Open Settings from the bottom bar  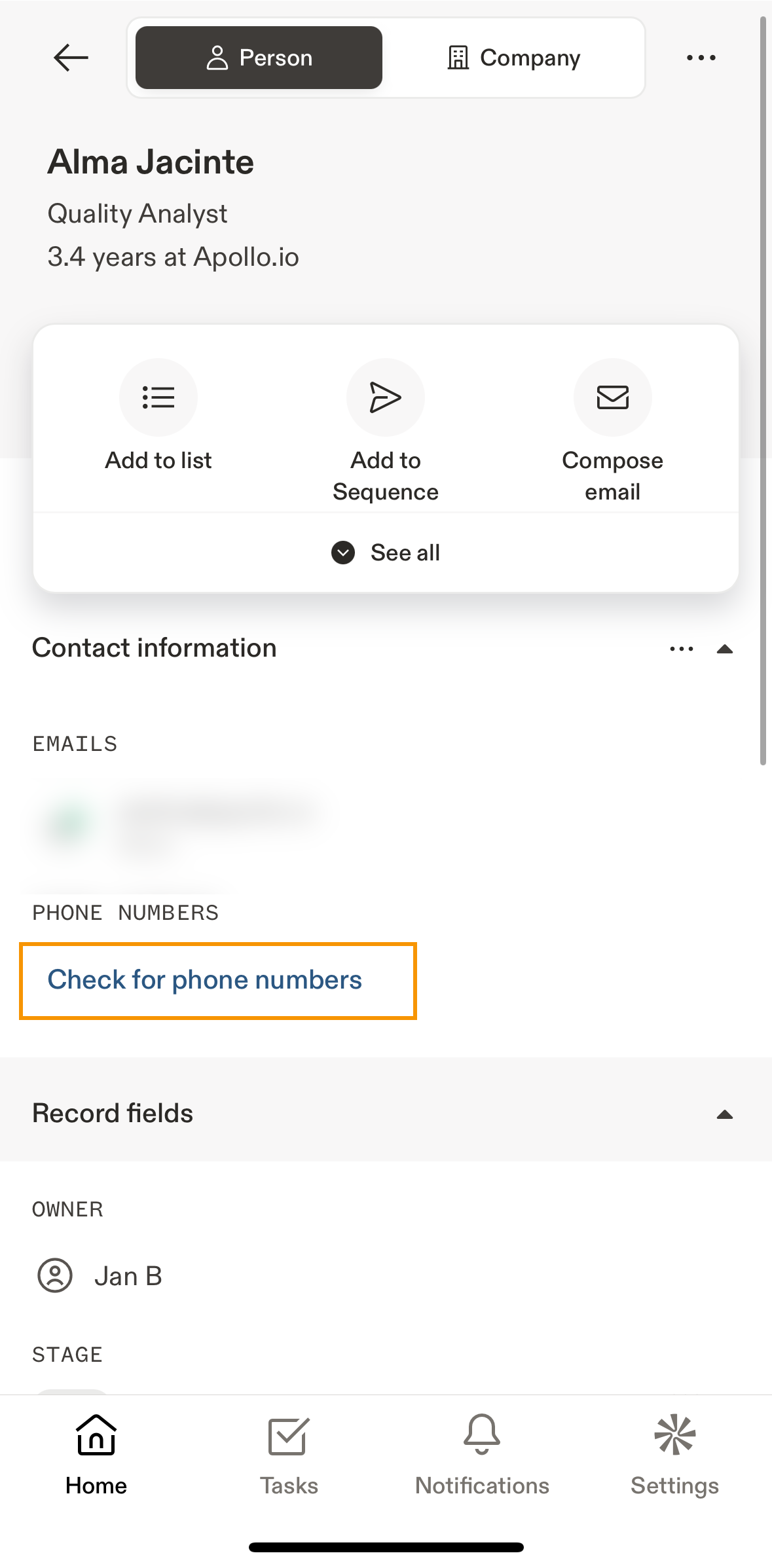(x=674, y=1457)
